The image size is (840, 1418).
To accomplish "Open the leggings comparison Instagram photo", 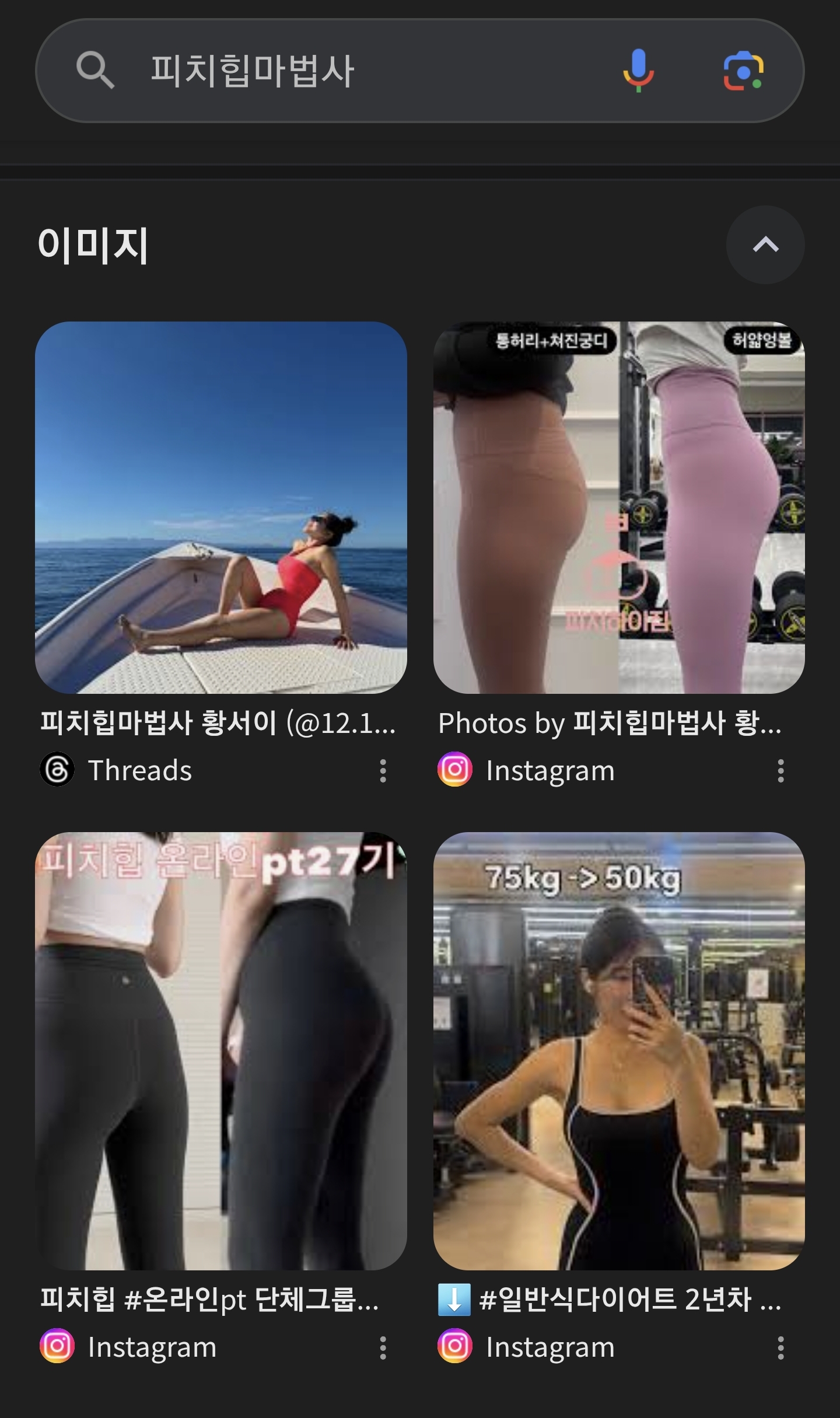I will pos(619,507).
